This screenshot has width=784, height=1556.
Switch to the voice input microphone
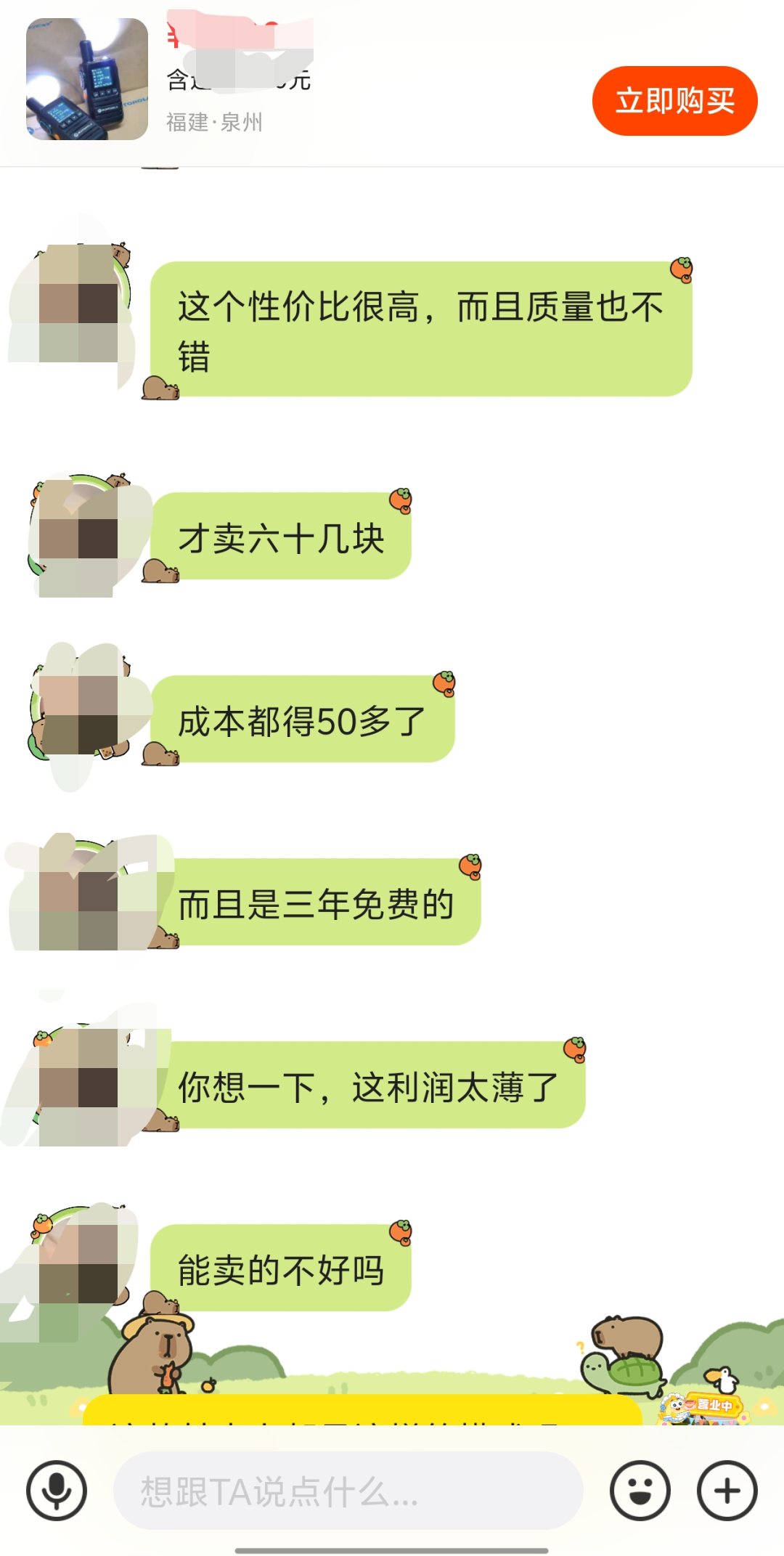click(57, 1491)
